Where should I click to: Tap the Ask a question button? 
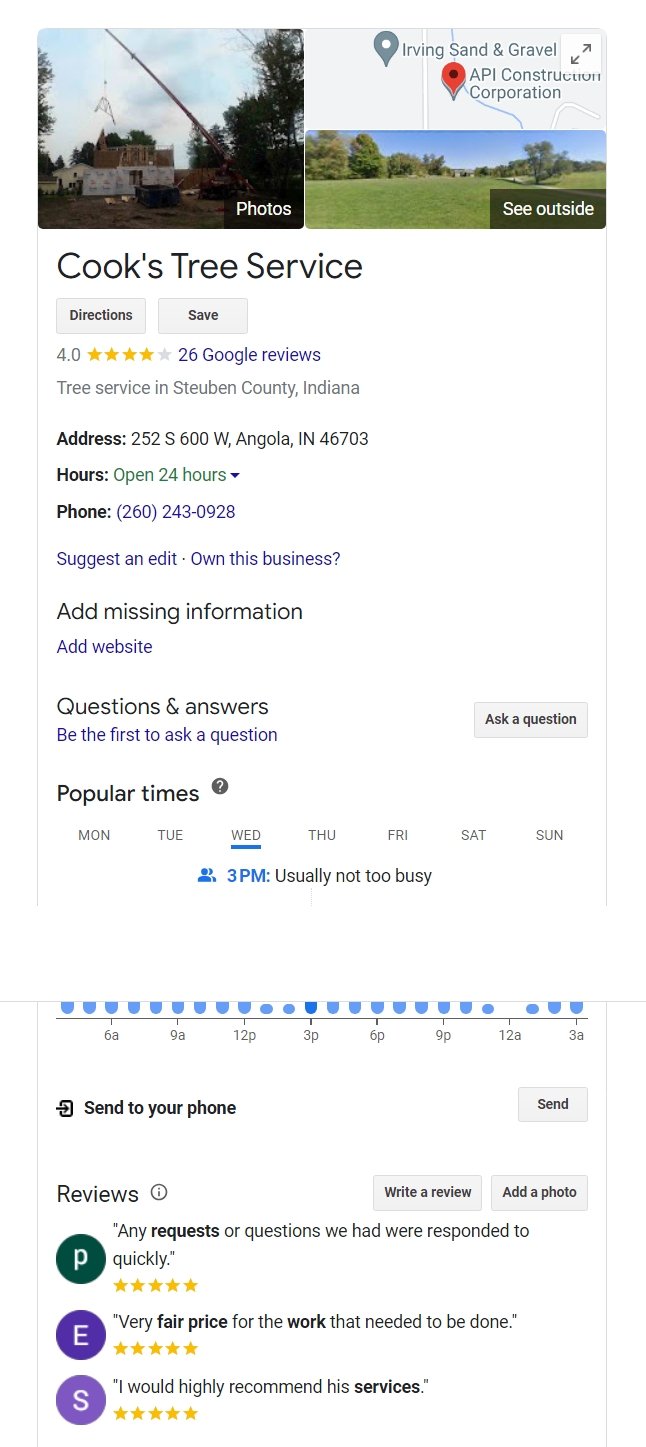pos(531,720)
